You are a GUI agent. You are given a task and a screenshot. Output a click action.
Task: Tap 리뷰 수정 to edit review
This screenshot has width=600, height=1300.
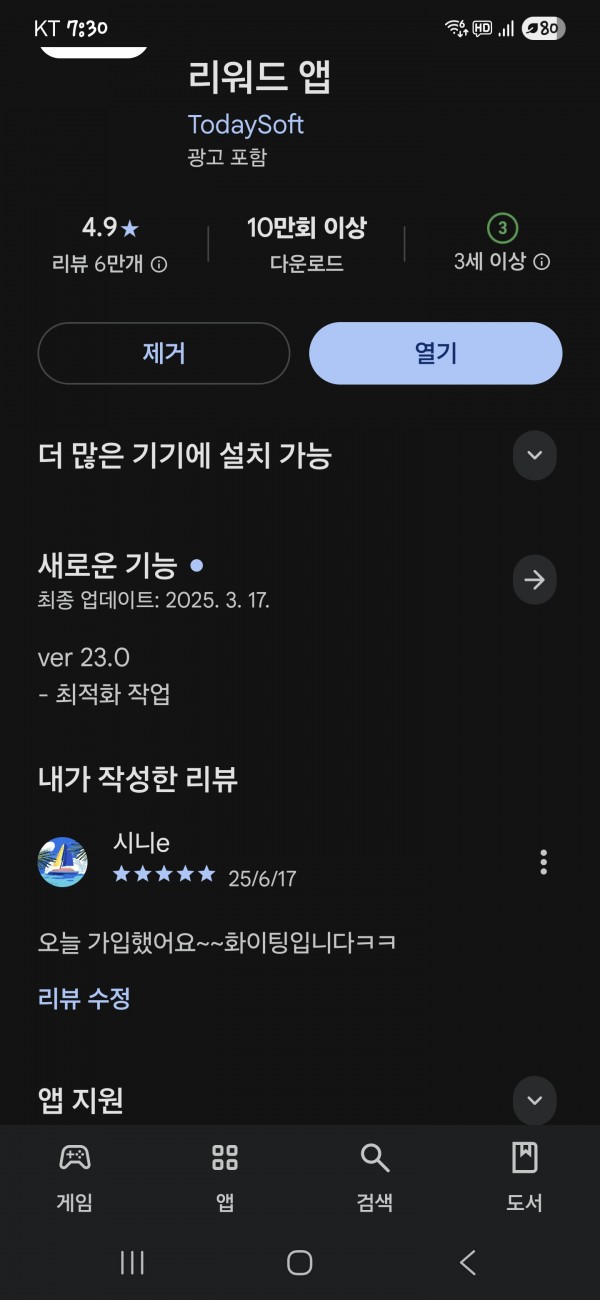84,997
